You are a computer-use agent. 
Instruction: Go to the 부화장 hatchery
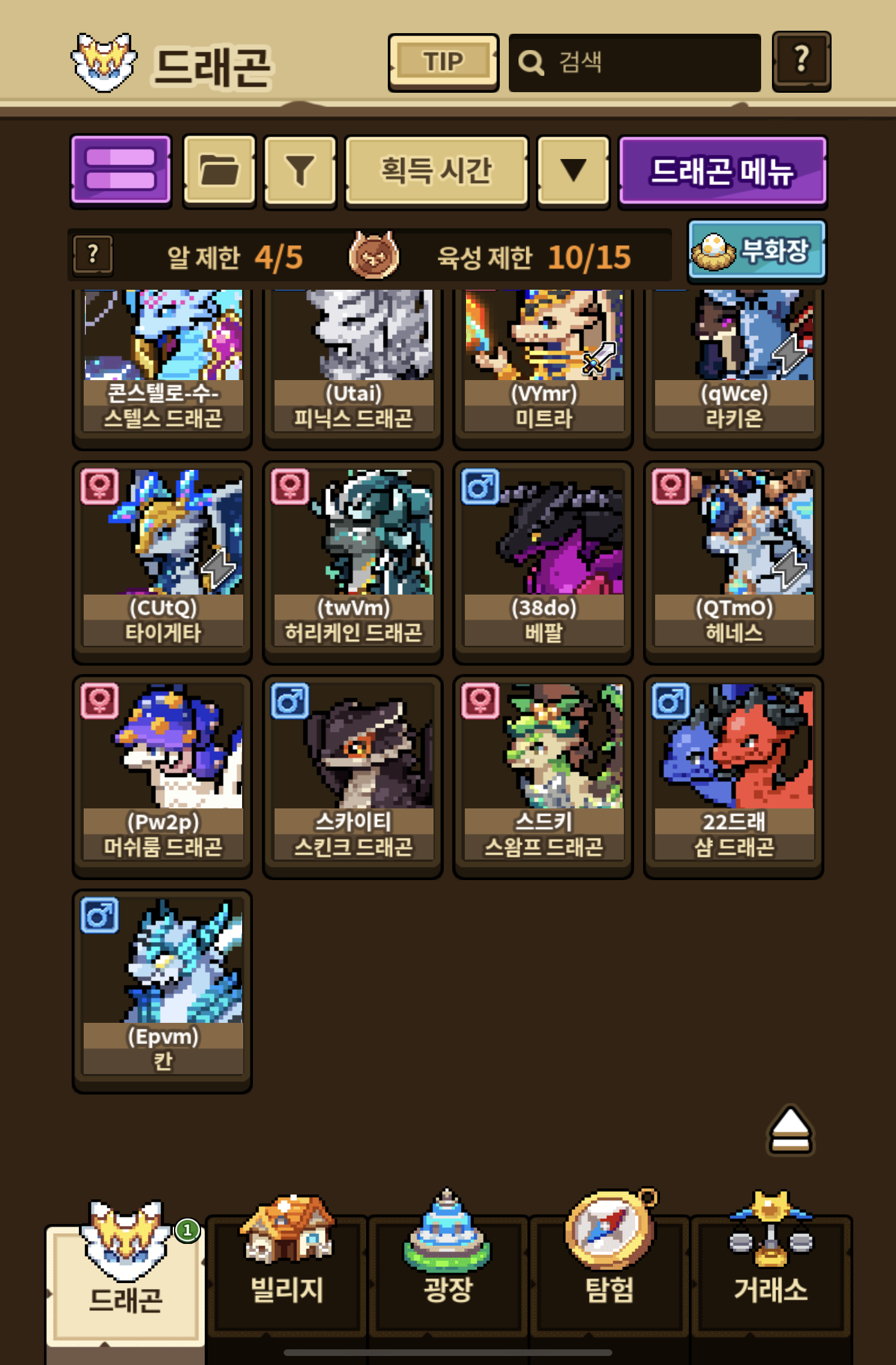point(757,251)
